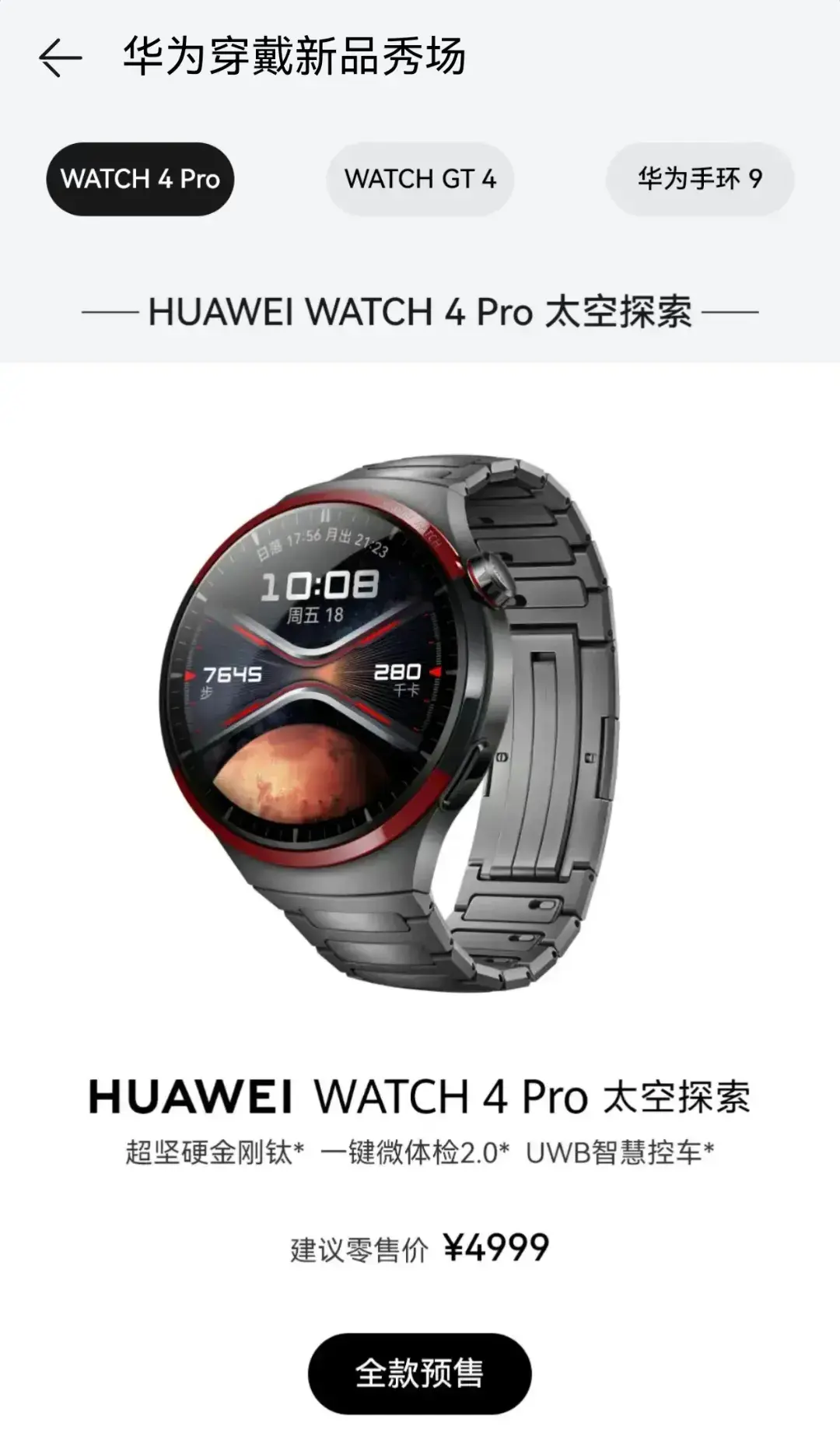The height and width of the screenshot is (1444, 840).
Task: Switch to the 华为手环 9 tab
Action: point(700,179)
